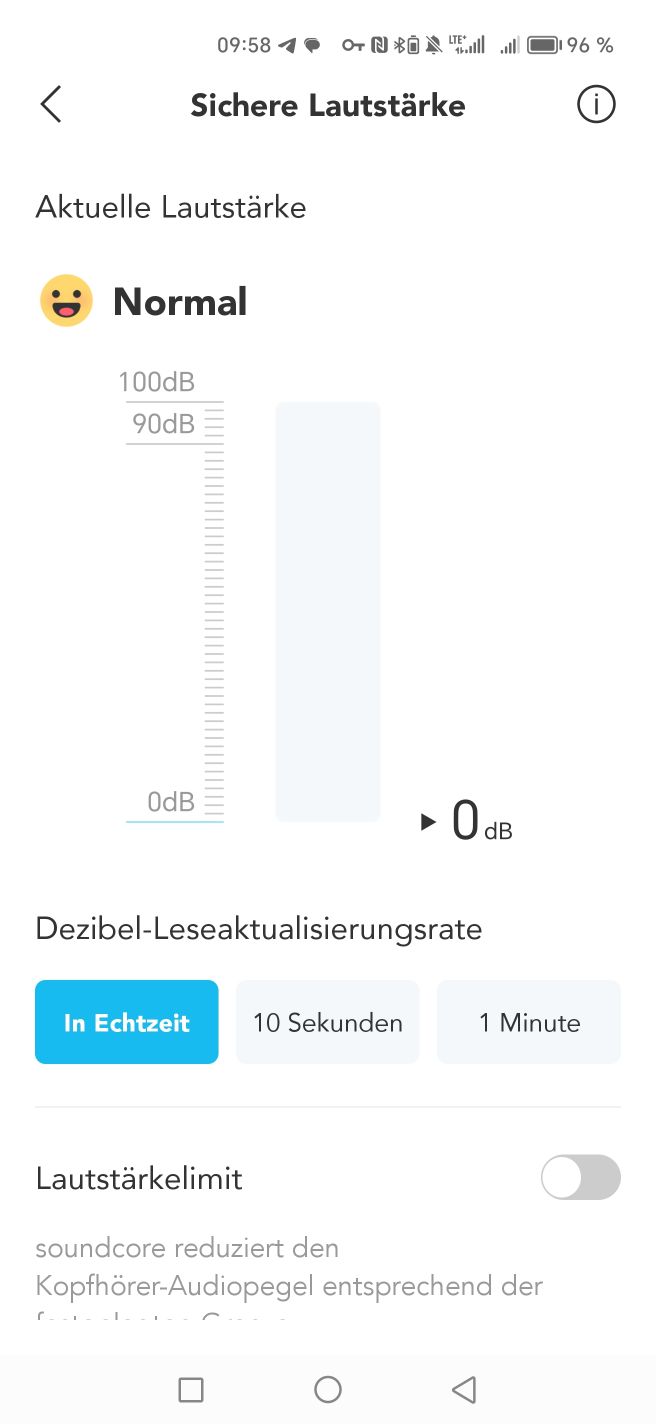Screen dimensions: 656x1424
Task: Select the In Echtzeit refresh rate
Action: coord(127,1022)
